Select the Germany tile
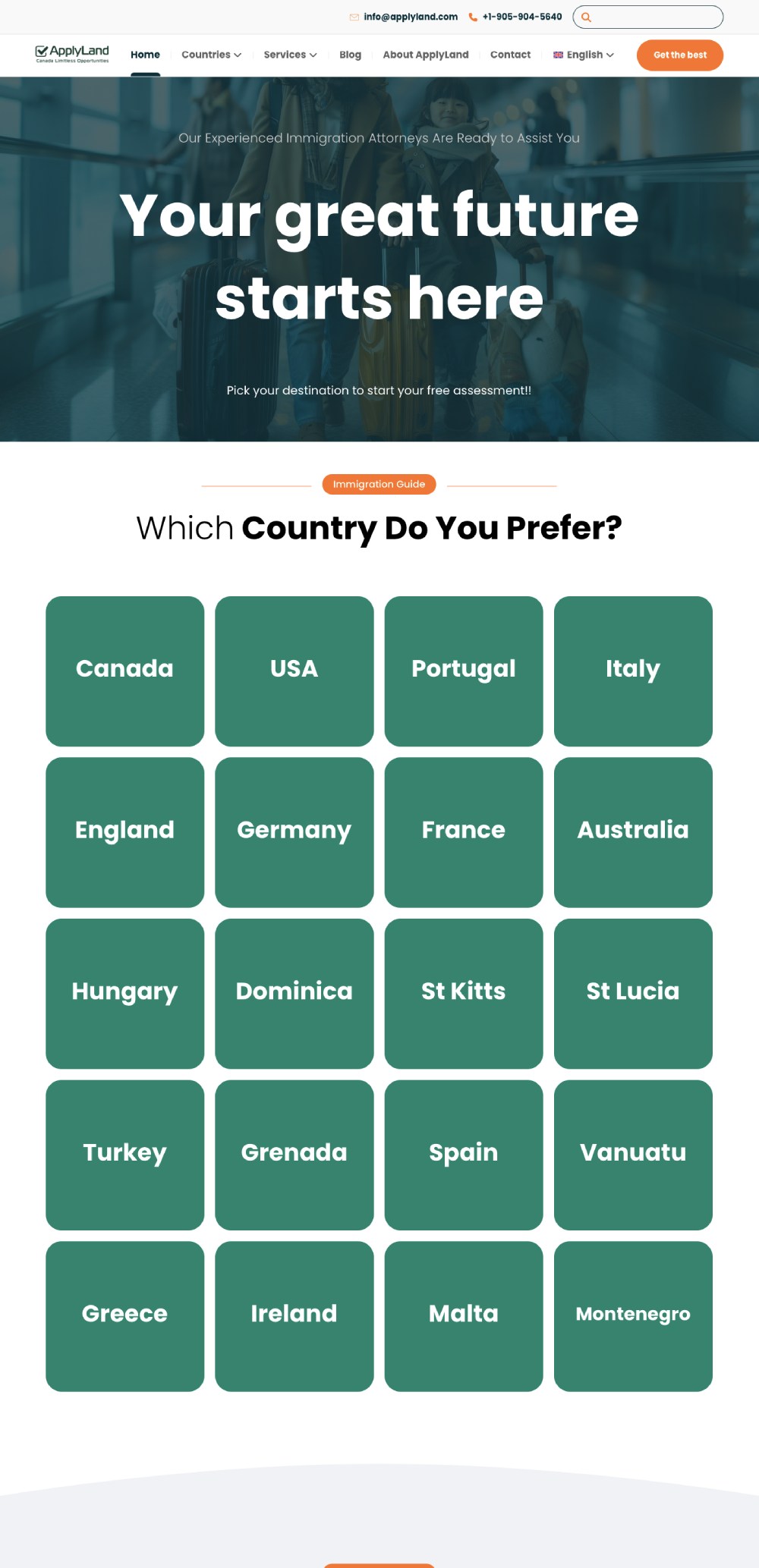The image size is (759, 1568). point(294,832)
